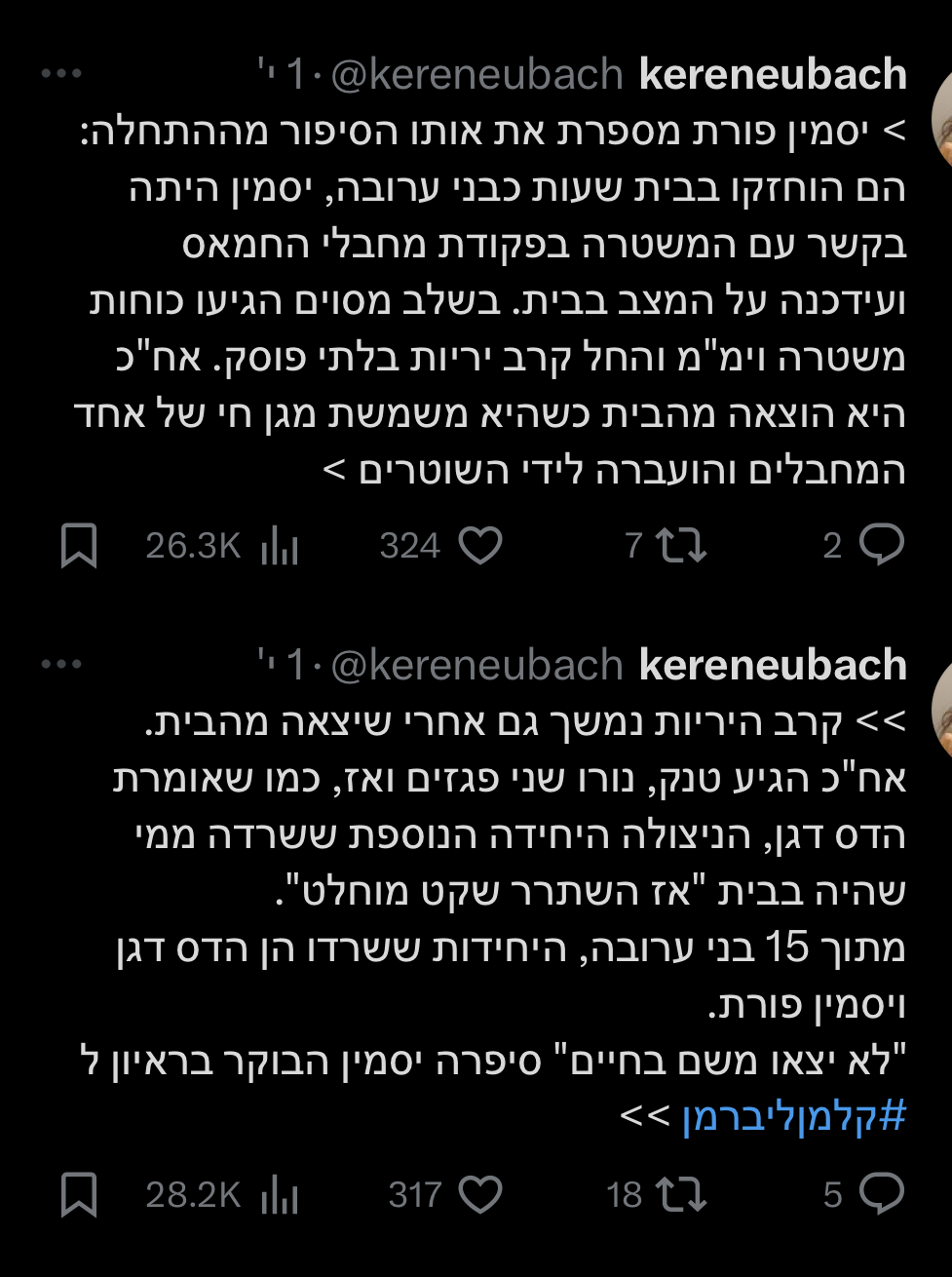Open overflow menu on the first kereneubach tweet
The image size is (952, 1277).
point(61,74)
